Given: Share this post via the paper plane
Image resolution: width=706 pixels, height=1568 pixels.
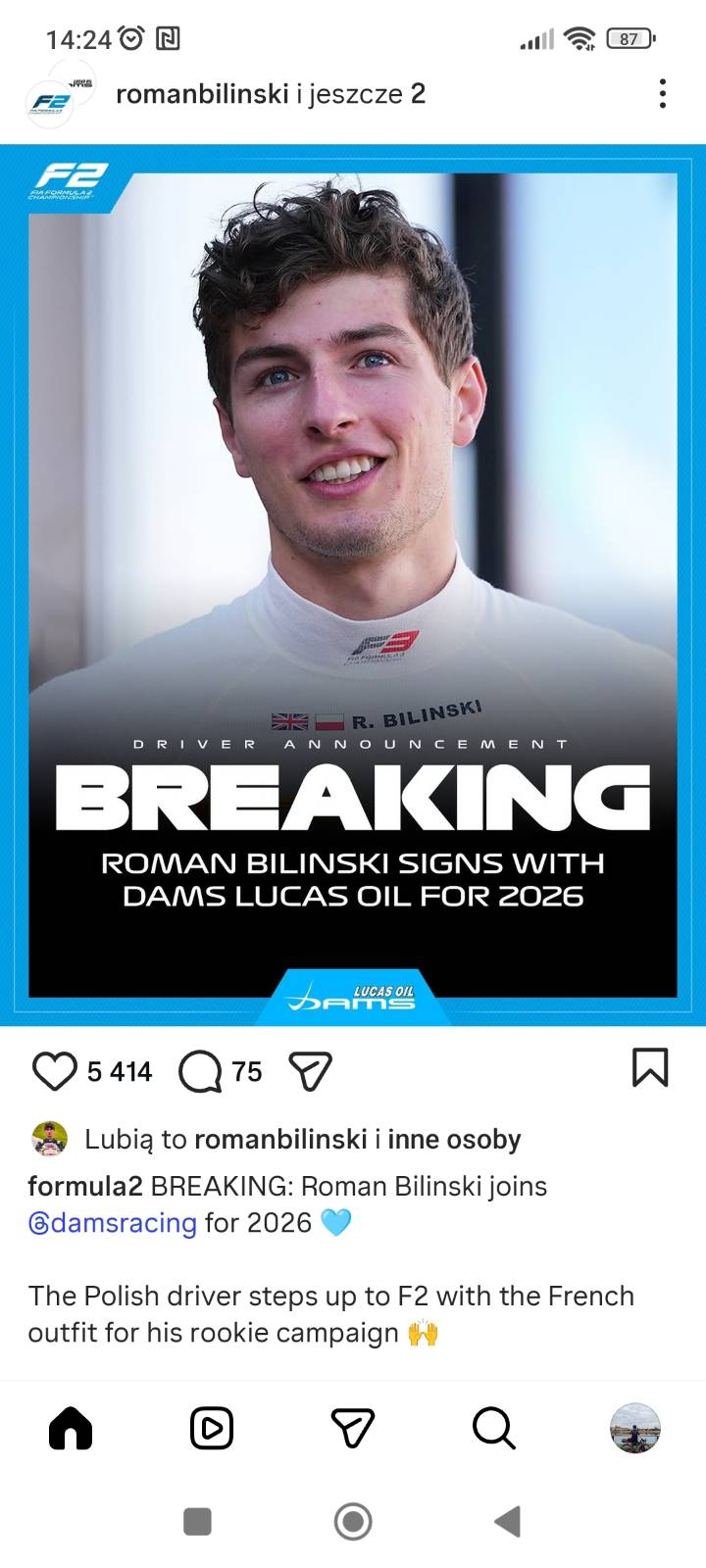Looking at the screenshot, I should pos(310,1071).
